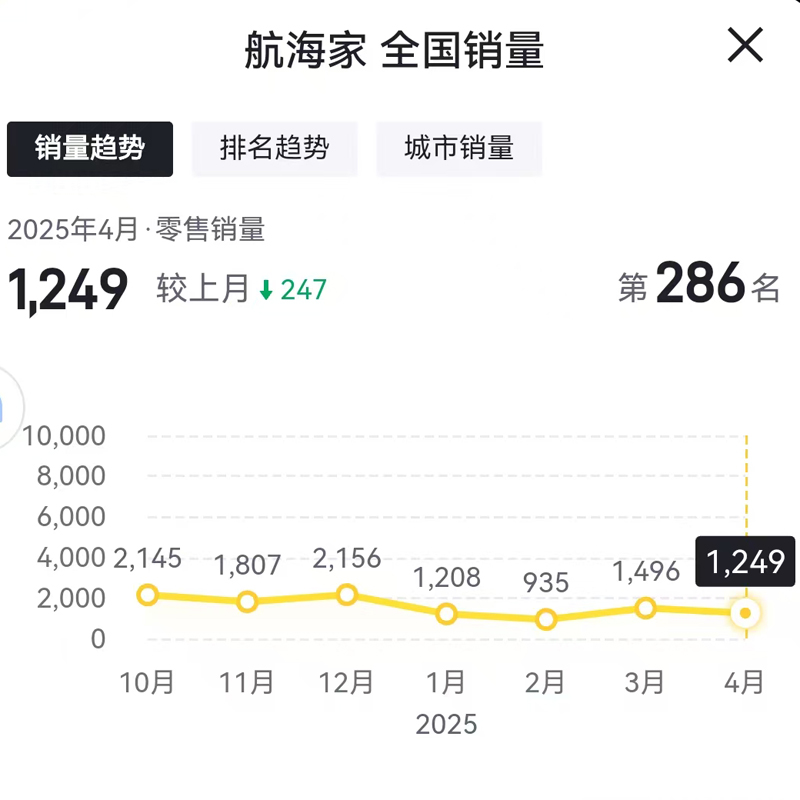Image resolution: width=800 pixels, height=800 pixels.
Task: Select the 3月 data point 1,496
Action: point(646,608)
